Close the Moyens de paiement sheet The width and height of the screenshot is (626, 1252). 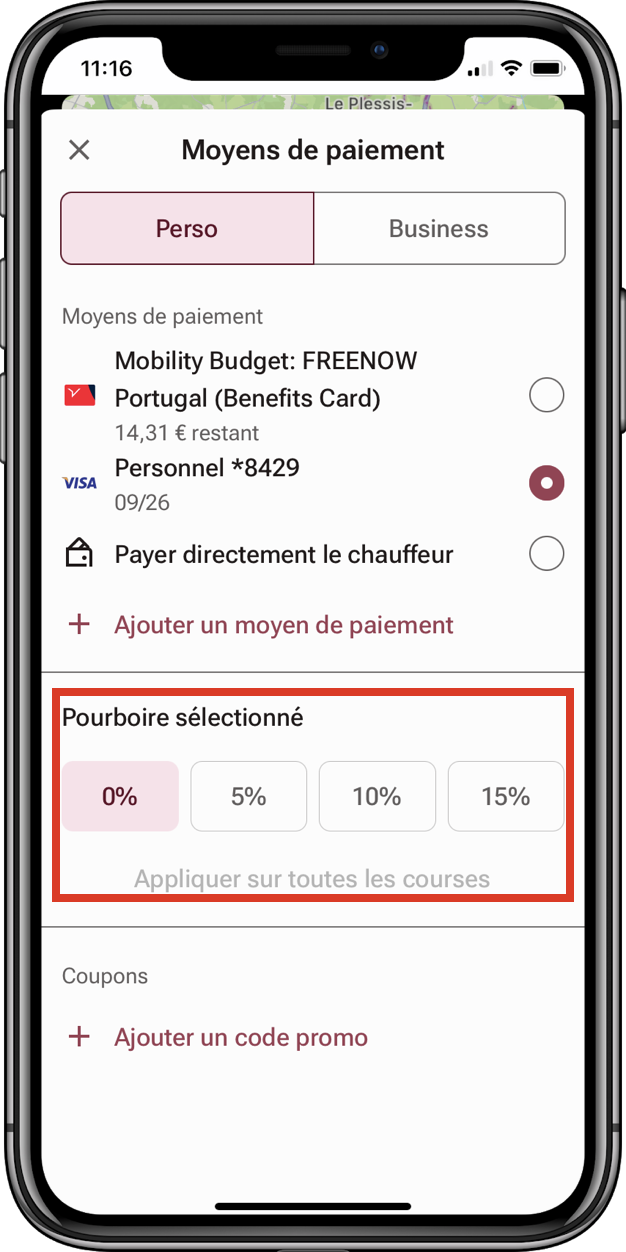point(79,151)
